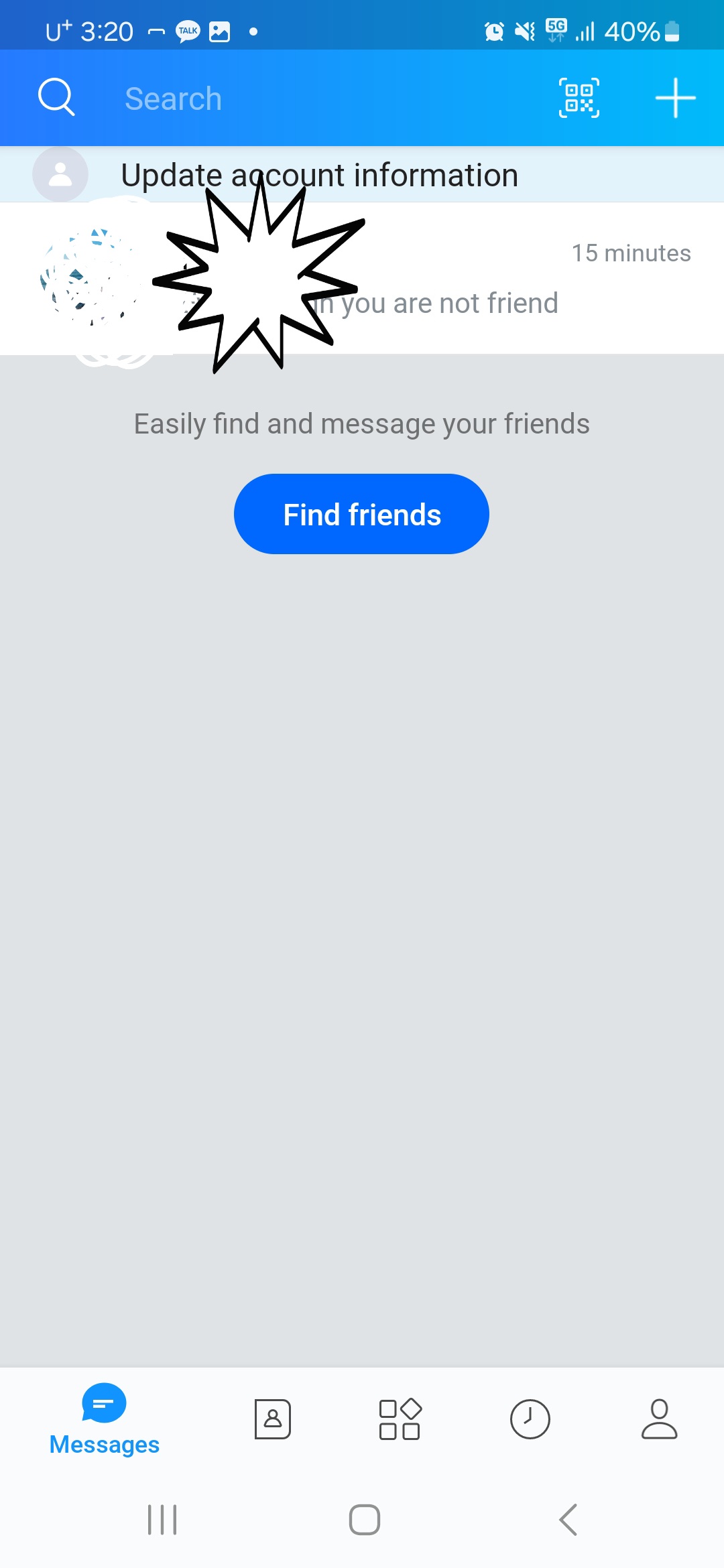This screenshot has height=1568, width=724.
Task: Tap the plus icon to add new
Action: (675, 98)
